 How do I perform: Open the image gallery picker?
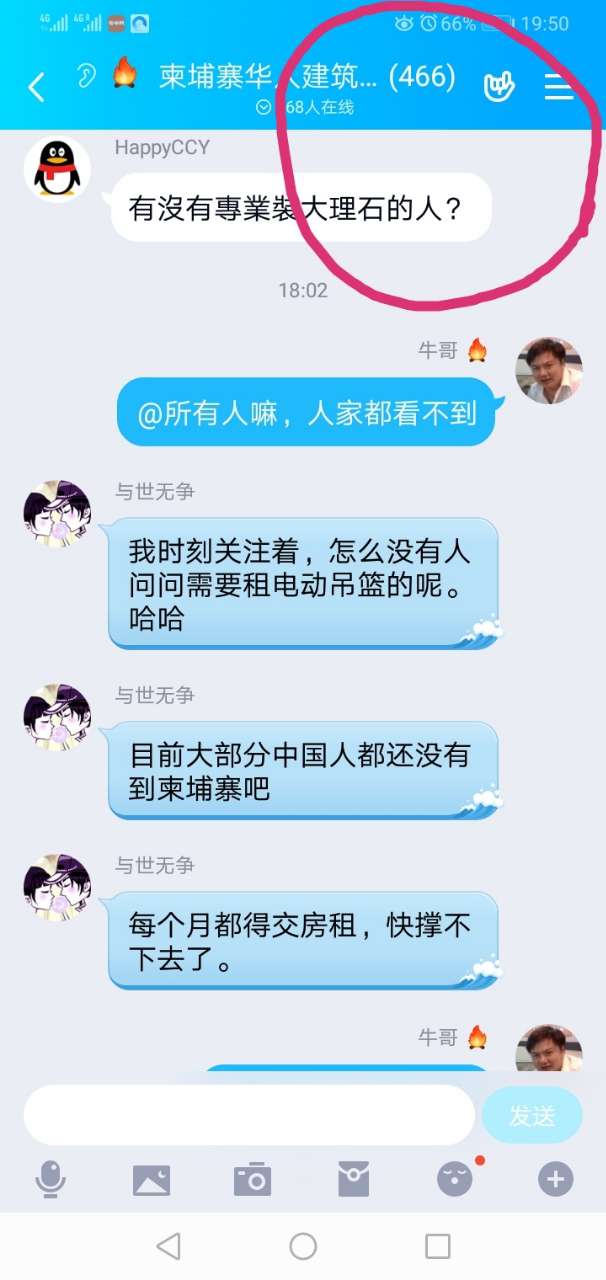(151, 1180)
